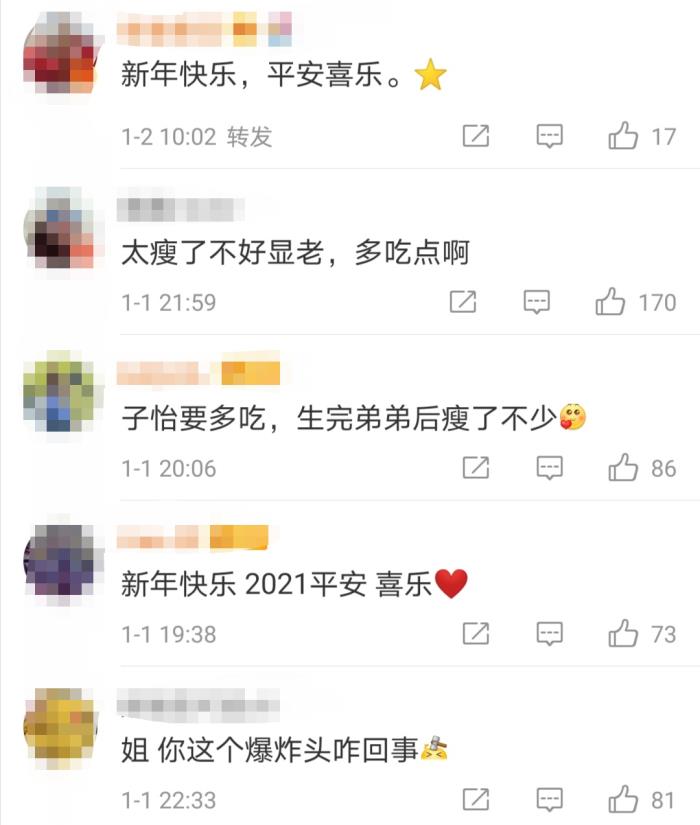Image resolution: width=700 pixels, height=825 pixels.
Task: Repost the comment 姐 你这个爆炸头咋回事
Action: point(476,799)
